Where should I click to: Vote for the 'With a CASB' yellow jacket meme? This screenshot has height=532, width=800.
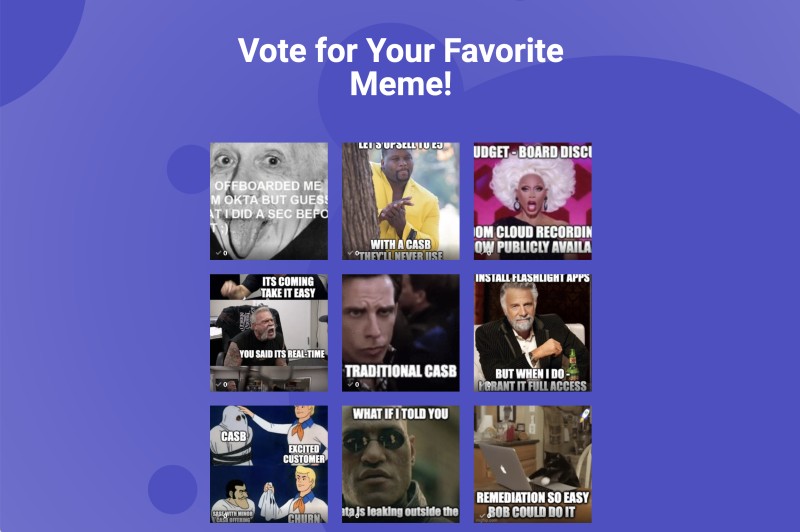[x=401, y=201]
